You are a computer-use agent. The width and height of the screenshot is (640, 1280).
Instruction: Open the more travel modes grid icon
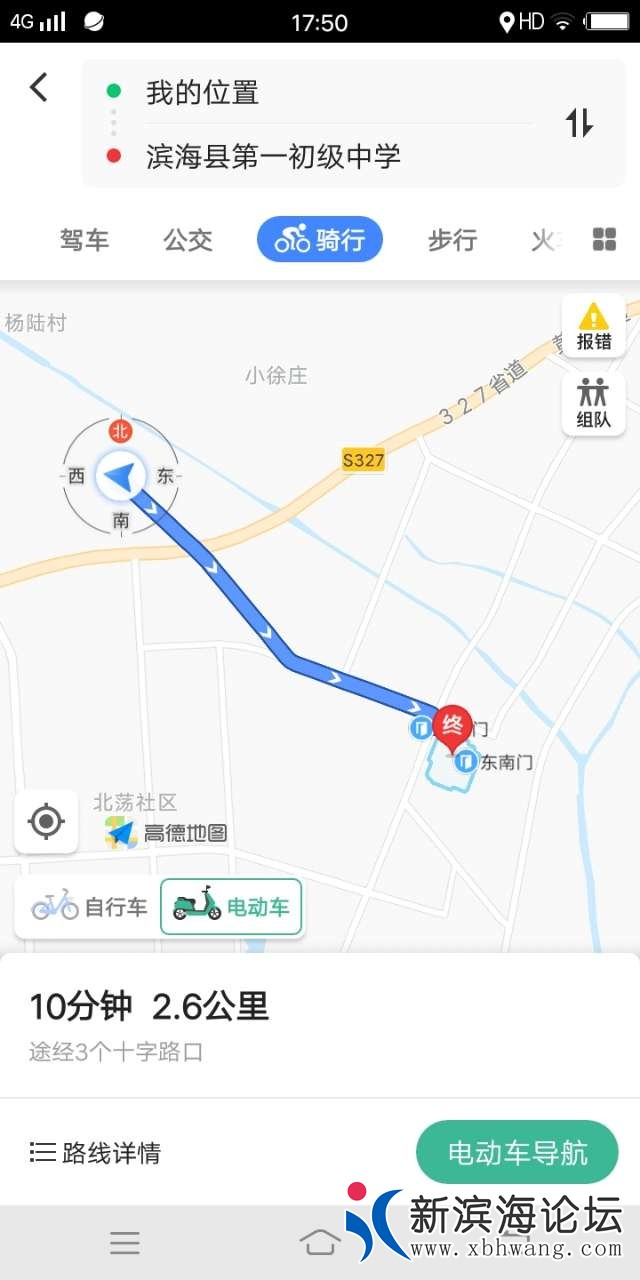(x=604, y=239)
